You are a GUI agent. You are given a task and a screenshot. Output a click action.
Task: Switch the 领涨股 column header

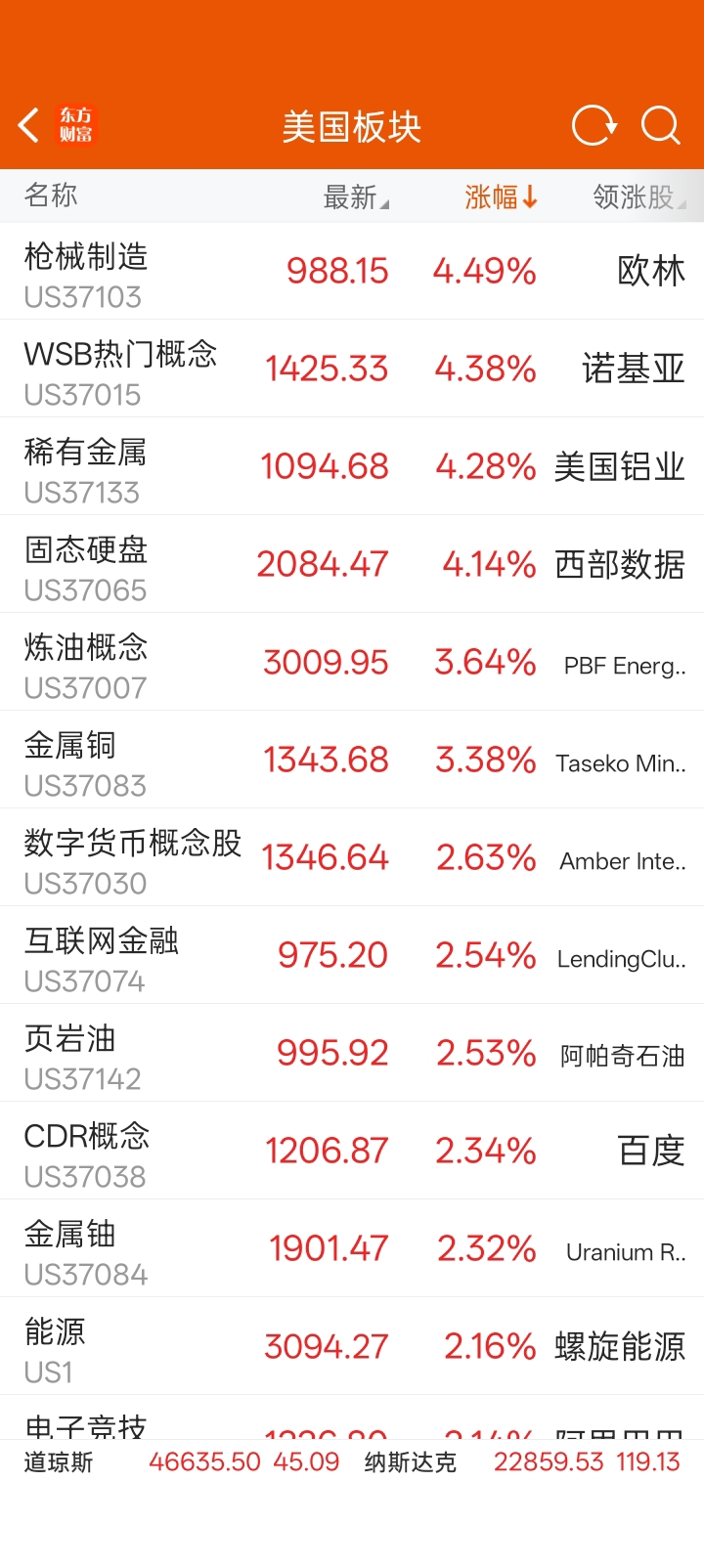coord(639,197)
